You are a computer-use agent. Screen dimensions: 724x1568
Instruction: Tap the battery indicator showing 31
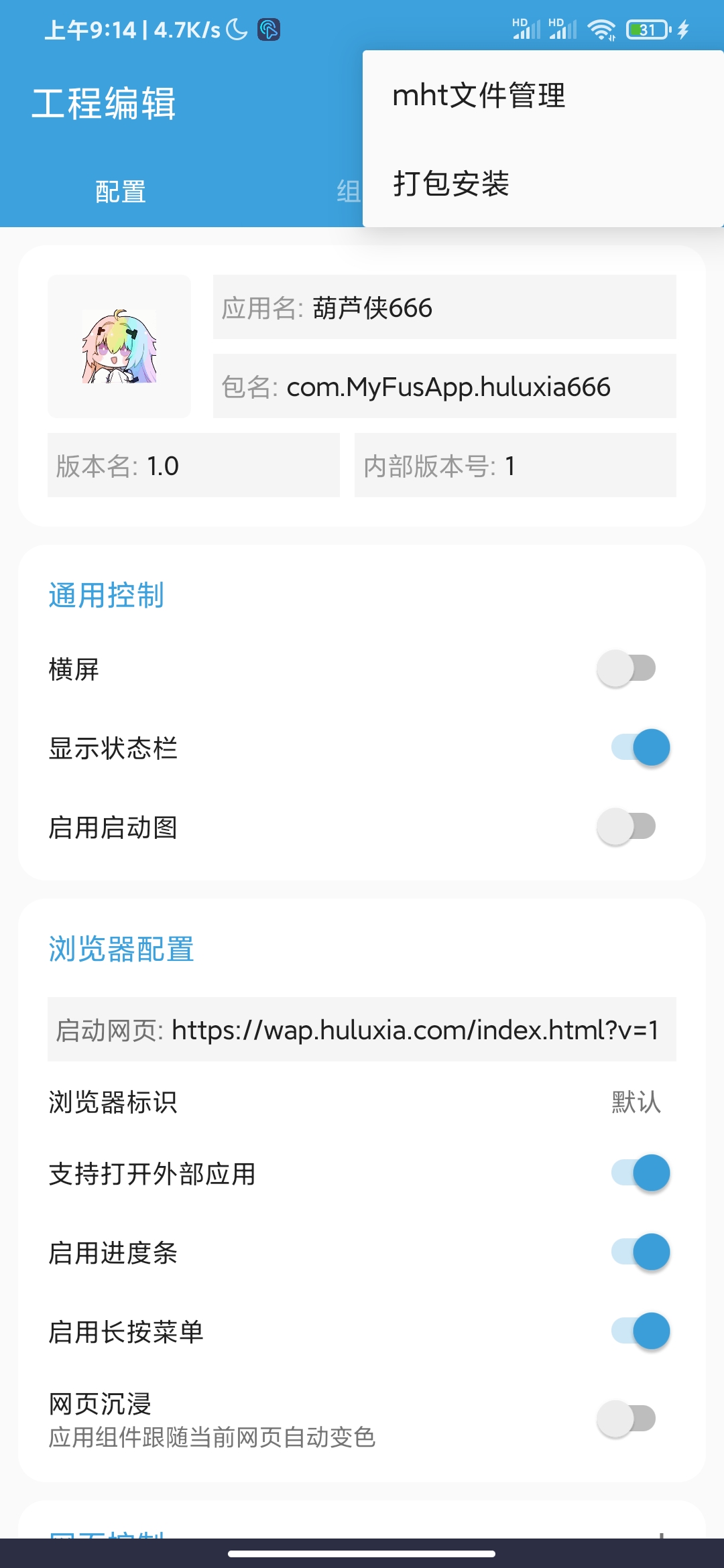point(642,28)
